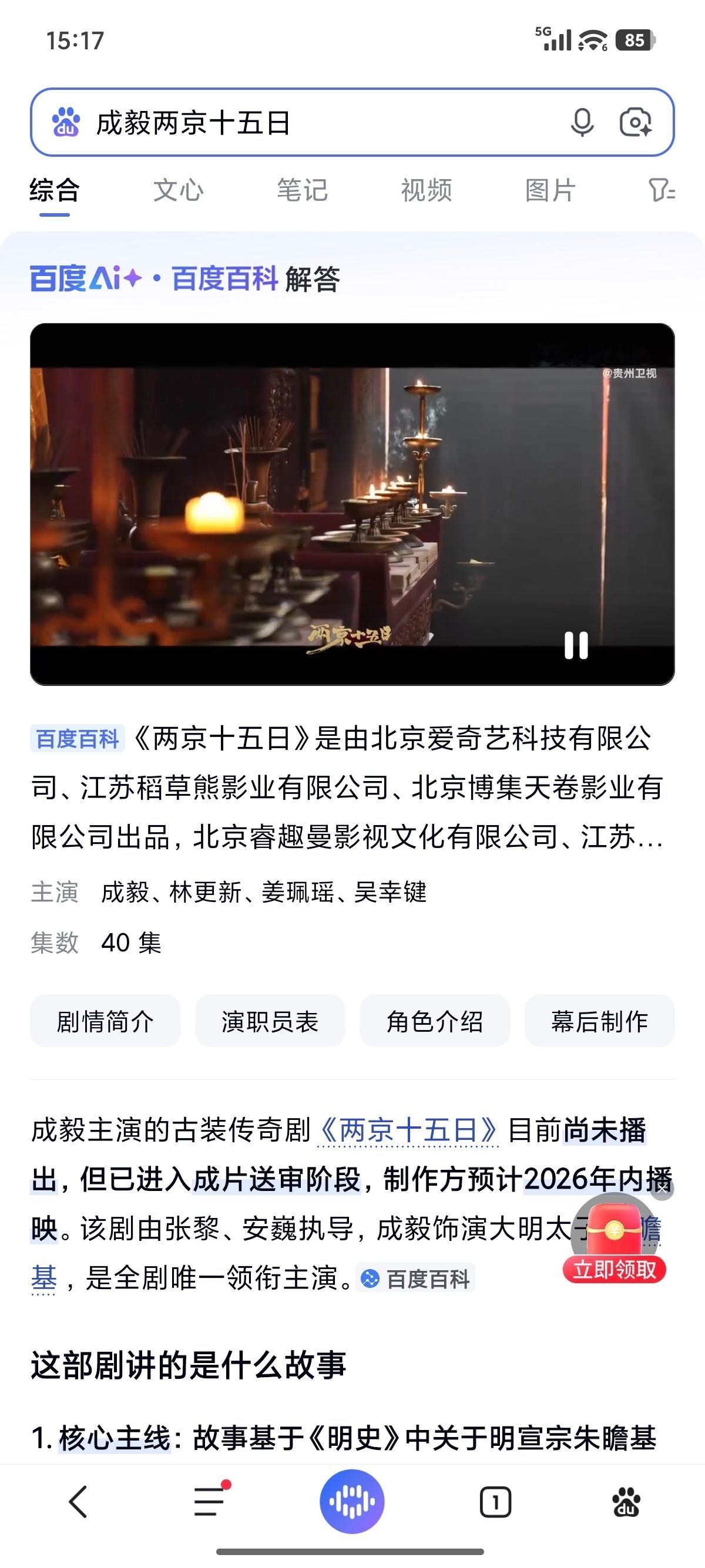The width and height of the screenshot is (705, 1568).
Task: Open the 演职员表 chip
Action: pyautogui.click(x=270, y=1021)
